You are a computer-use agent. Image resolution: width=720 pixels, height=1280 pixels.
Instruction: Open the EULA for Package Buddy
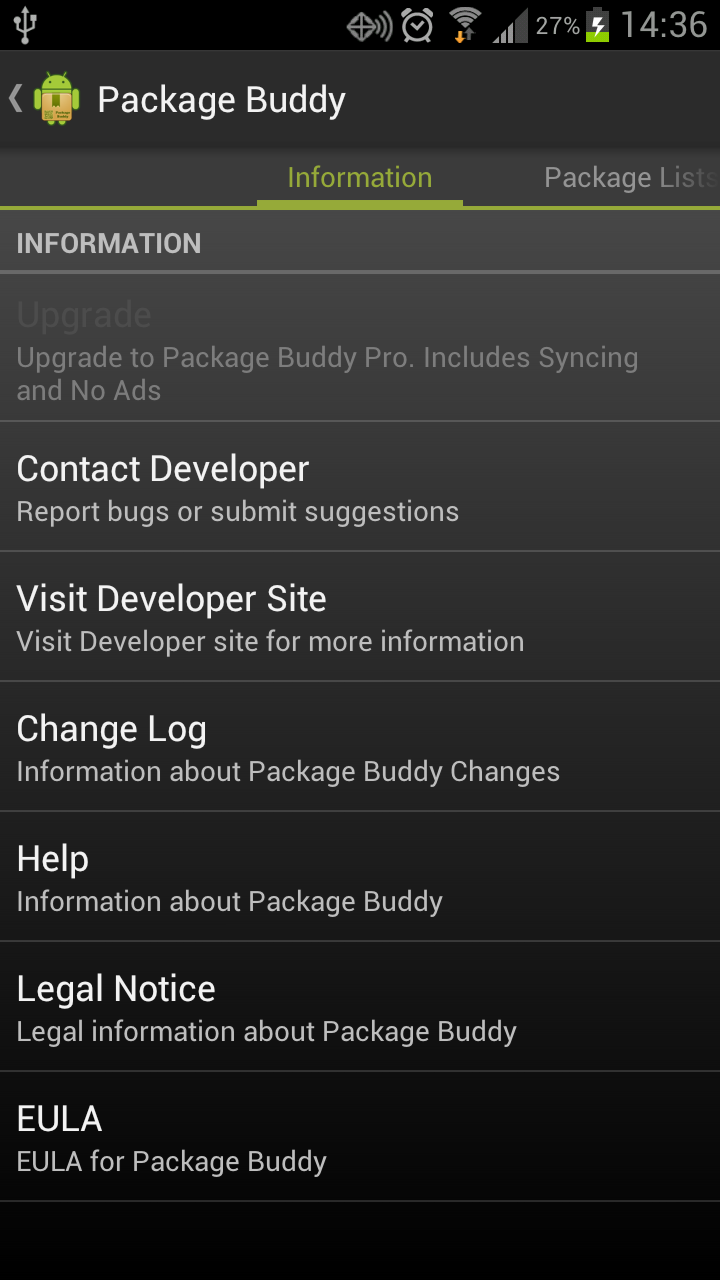pyautogui.click(x=360, y=1137)
